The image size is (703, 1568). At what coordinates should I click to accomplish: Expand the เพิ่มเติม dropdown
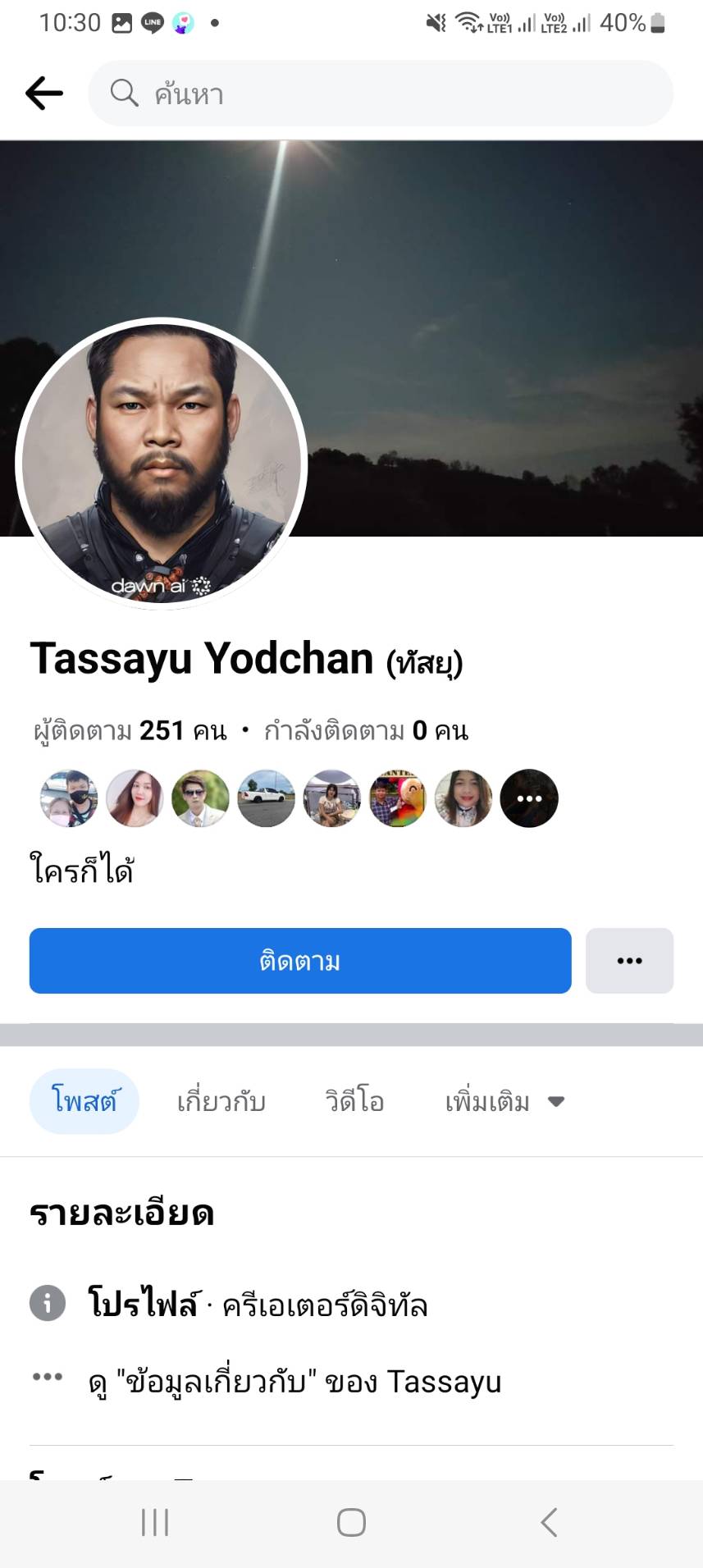click(x=504, y=1101)
